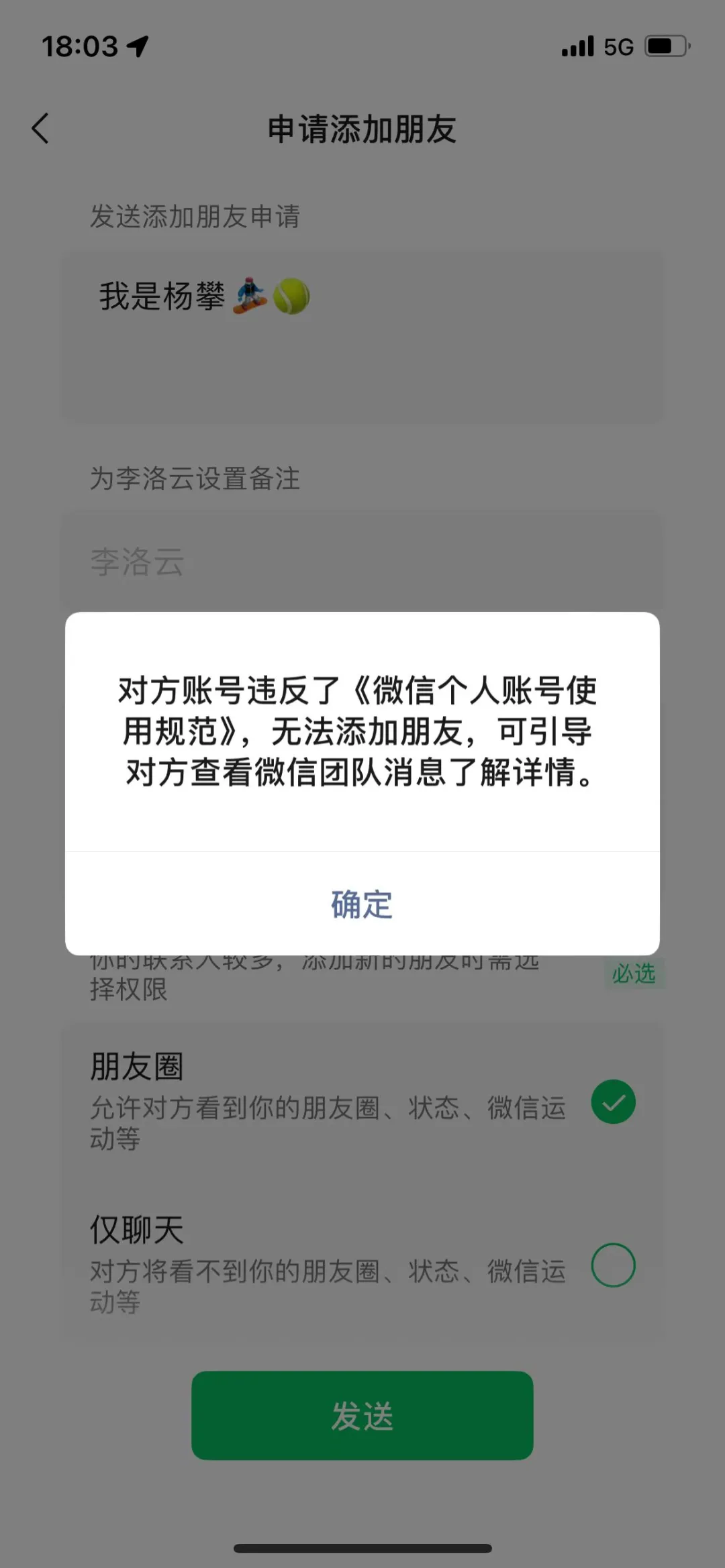This screenshot has width=725, height=1568.
Task: Tap 发送 to send the friend request
Action: pos(362,1416)
